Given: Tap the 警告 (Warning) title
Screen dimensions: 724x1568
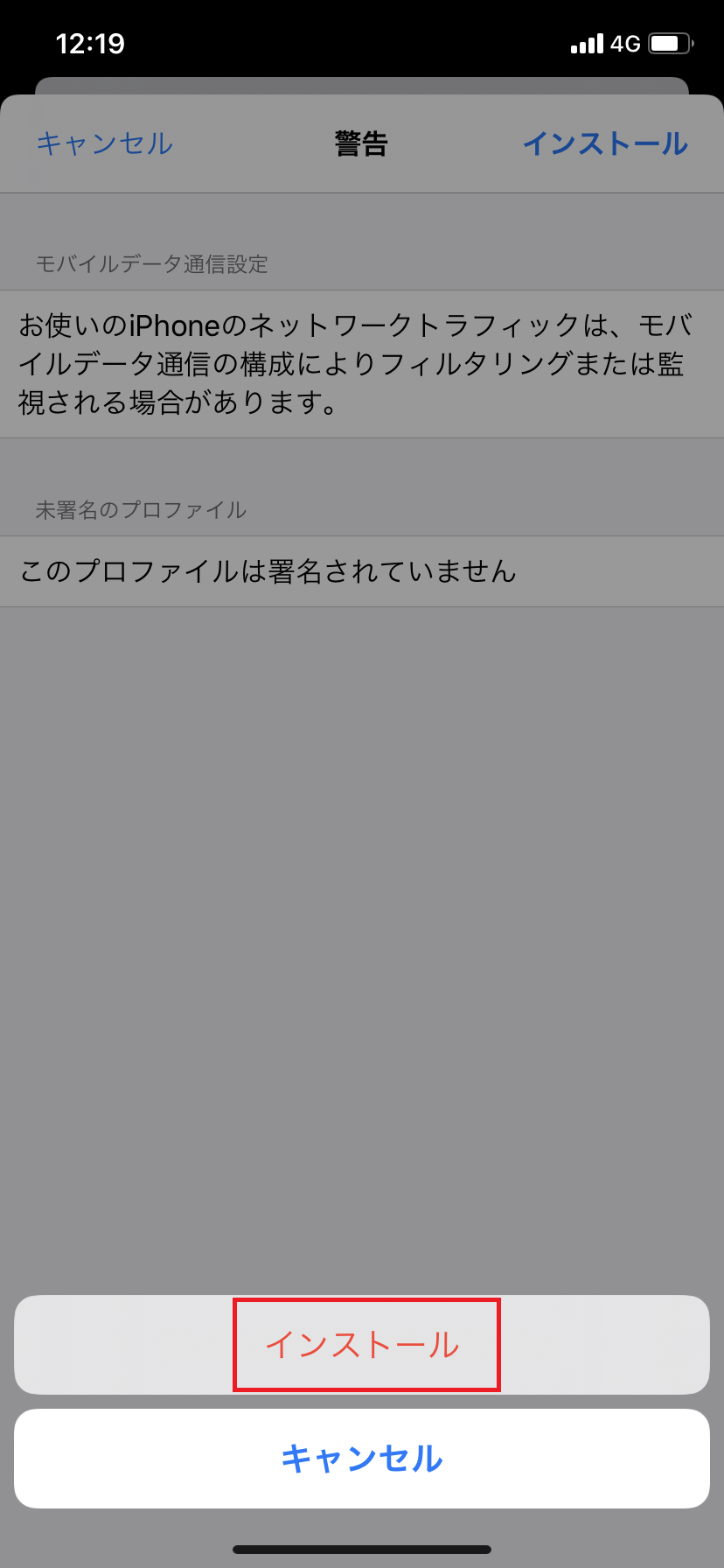Looking at the screenshot, I should [x=361, y=143].
